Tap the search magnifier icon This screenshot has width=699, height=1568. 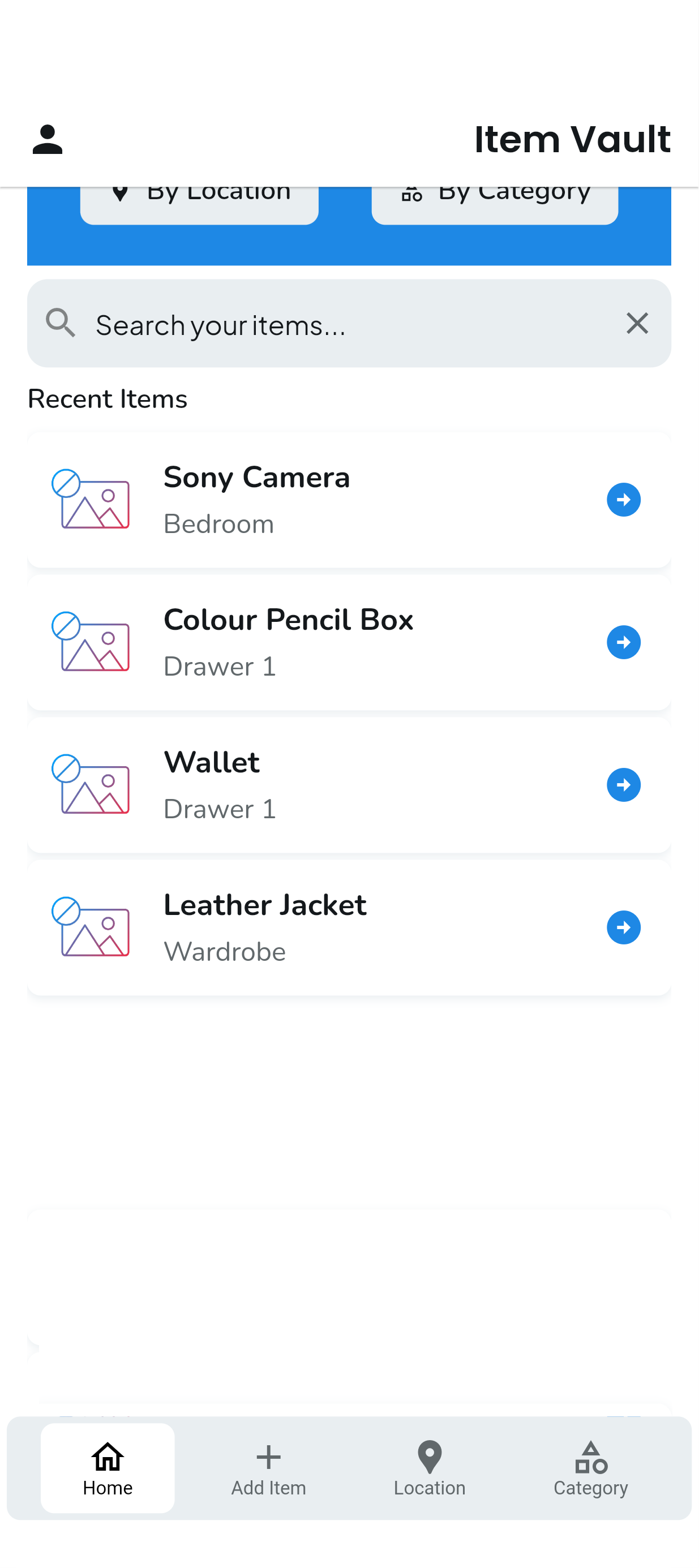coord(61,323)
